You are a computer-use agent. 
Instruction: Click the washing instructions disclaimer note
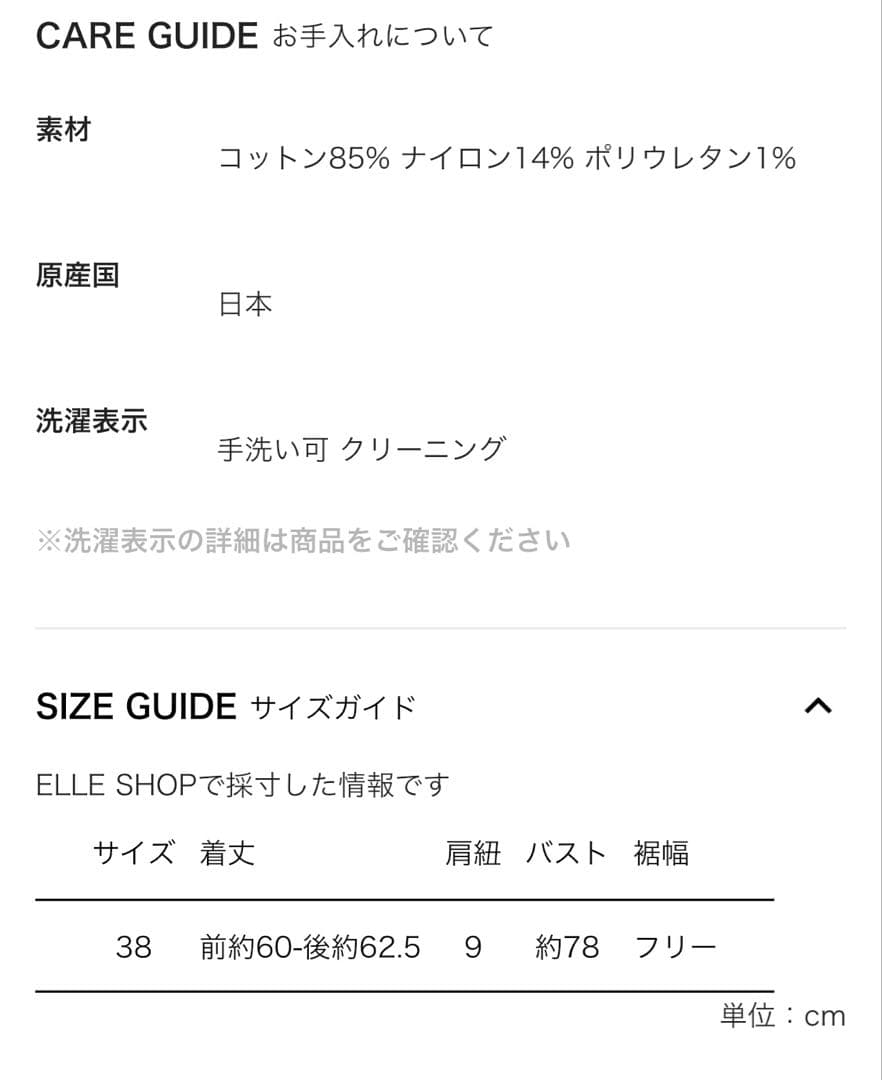pos(302,540)
